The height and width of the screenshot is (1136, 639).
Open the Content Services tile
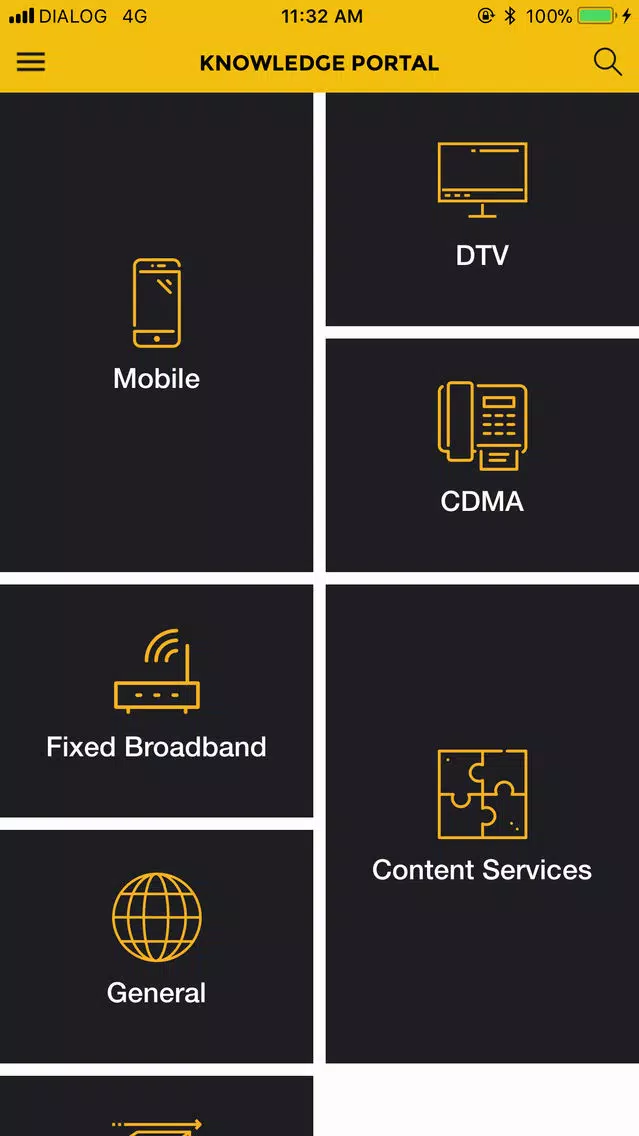pos(483,824)
